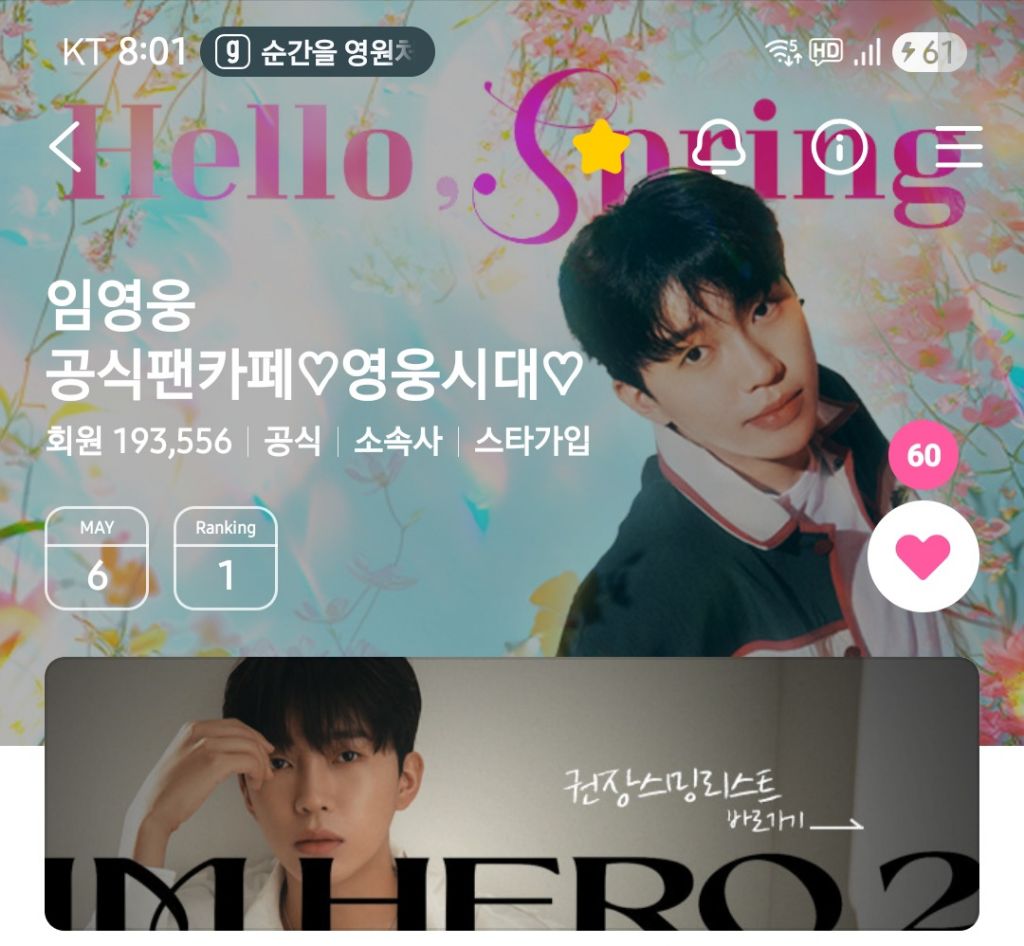The width and height of the screenshot is (1024, 946).
Task: Tap the pink heart cheer button
Action: (923, 556)
